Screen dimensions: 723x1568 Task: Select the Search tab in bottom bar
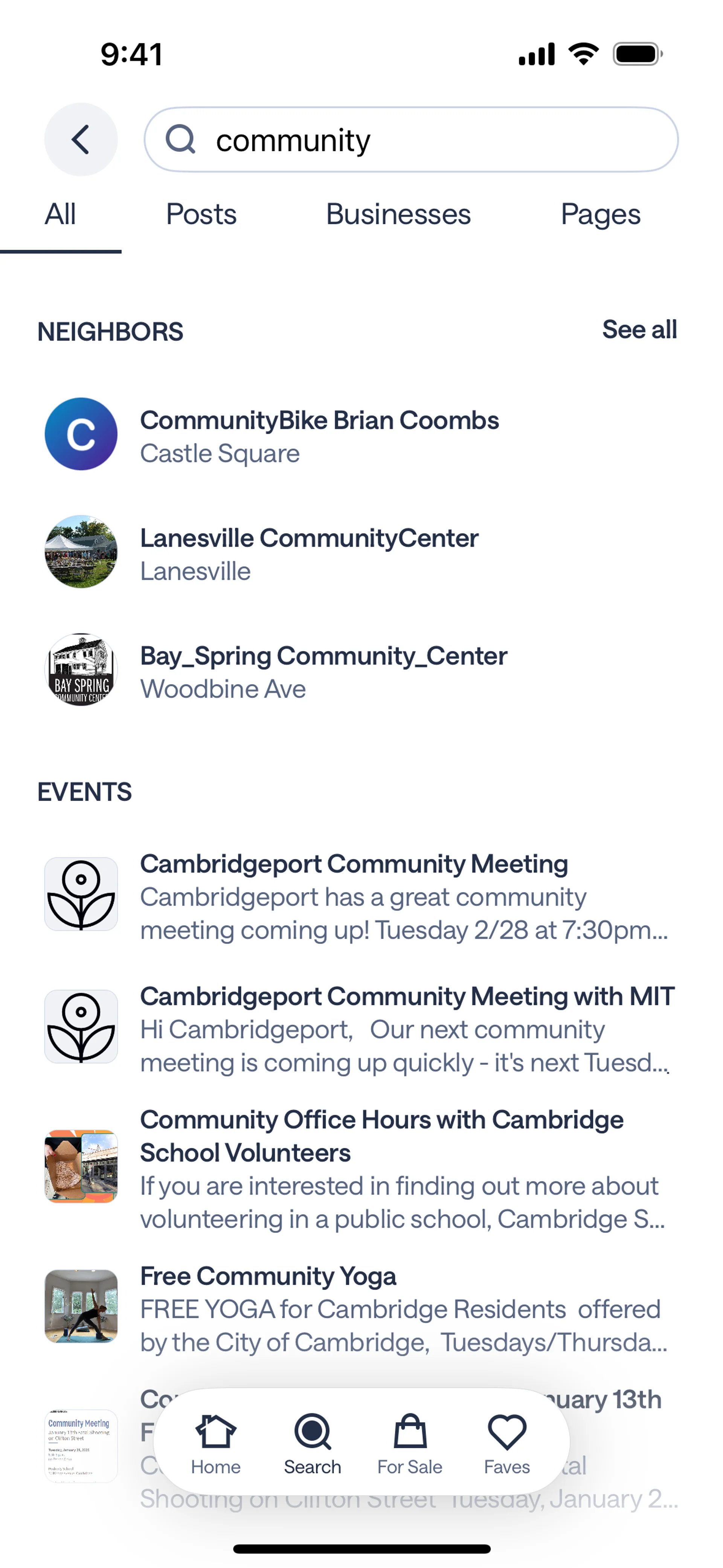pos(312,1443)
